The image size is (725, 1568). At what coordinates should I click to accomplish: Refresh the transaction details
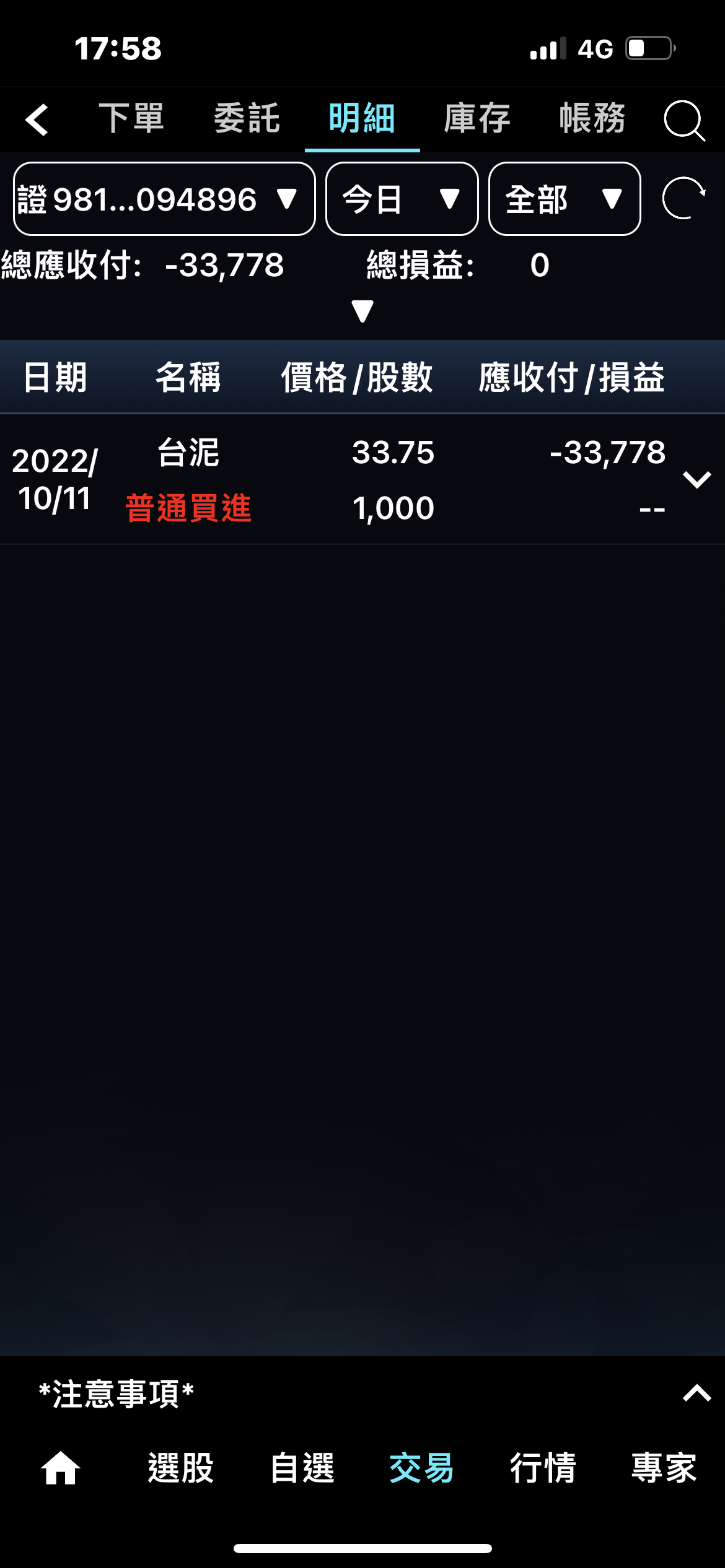(683, 199)
